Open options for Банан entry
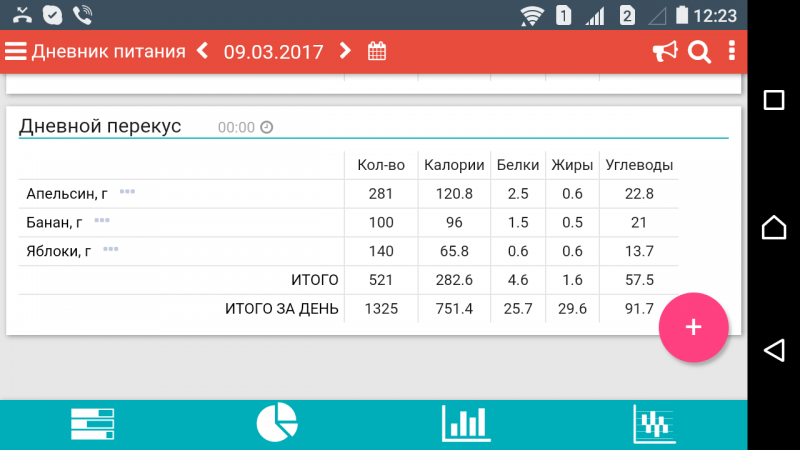 point(102,220)
